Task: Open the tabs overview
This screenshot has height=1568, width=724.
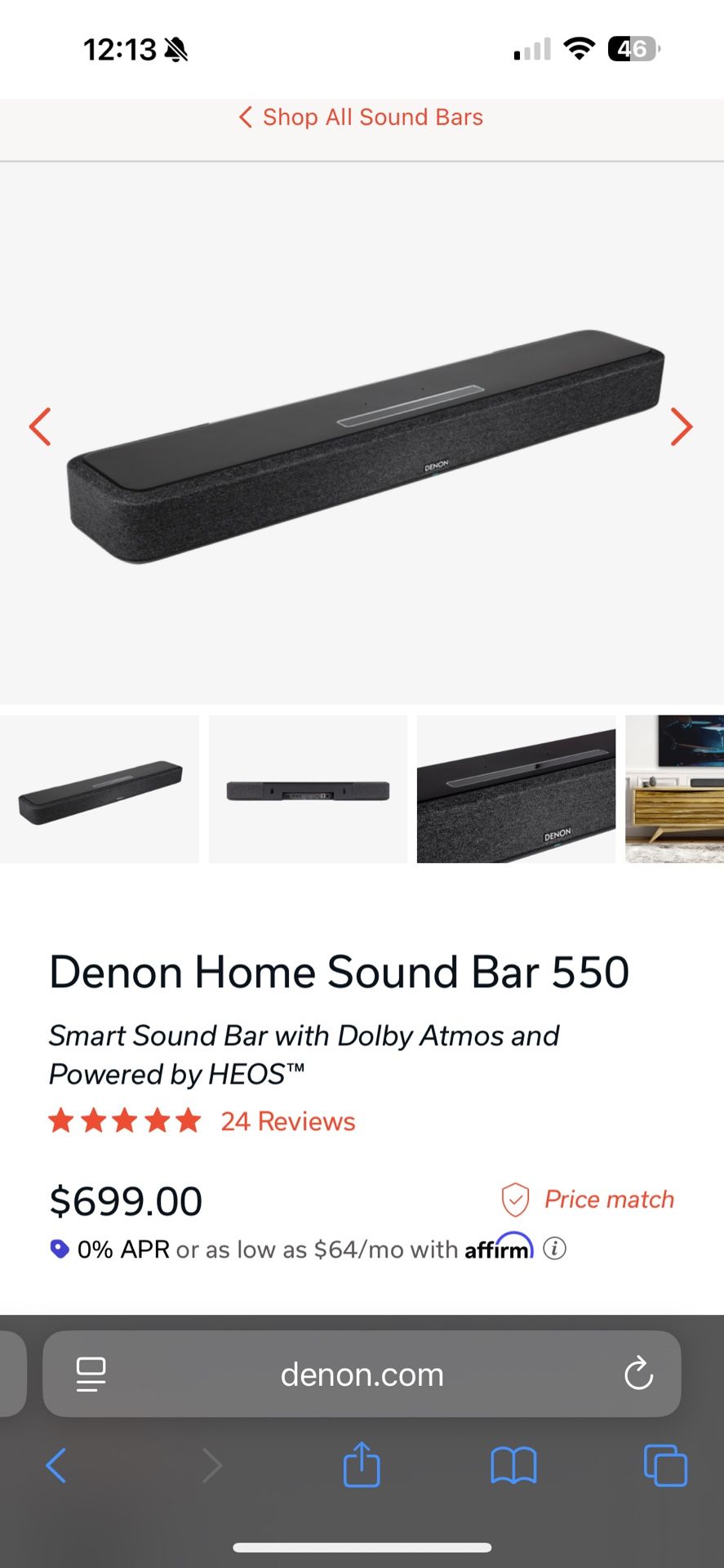Action: click(665, 1465)
